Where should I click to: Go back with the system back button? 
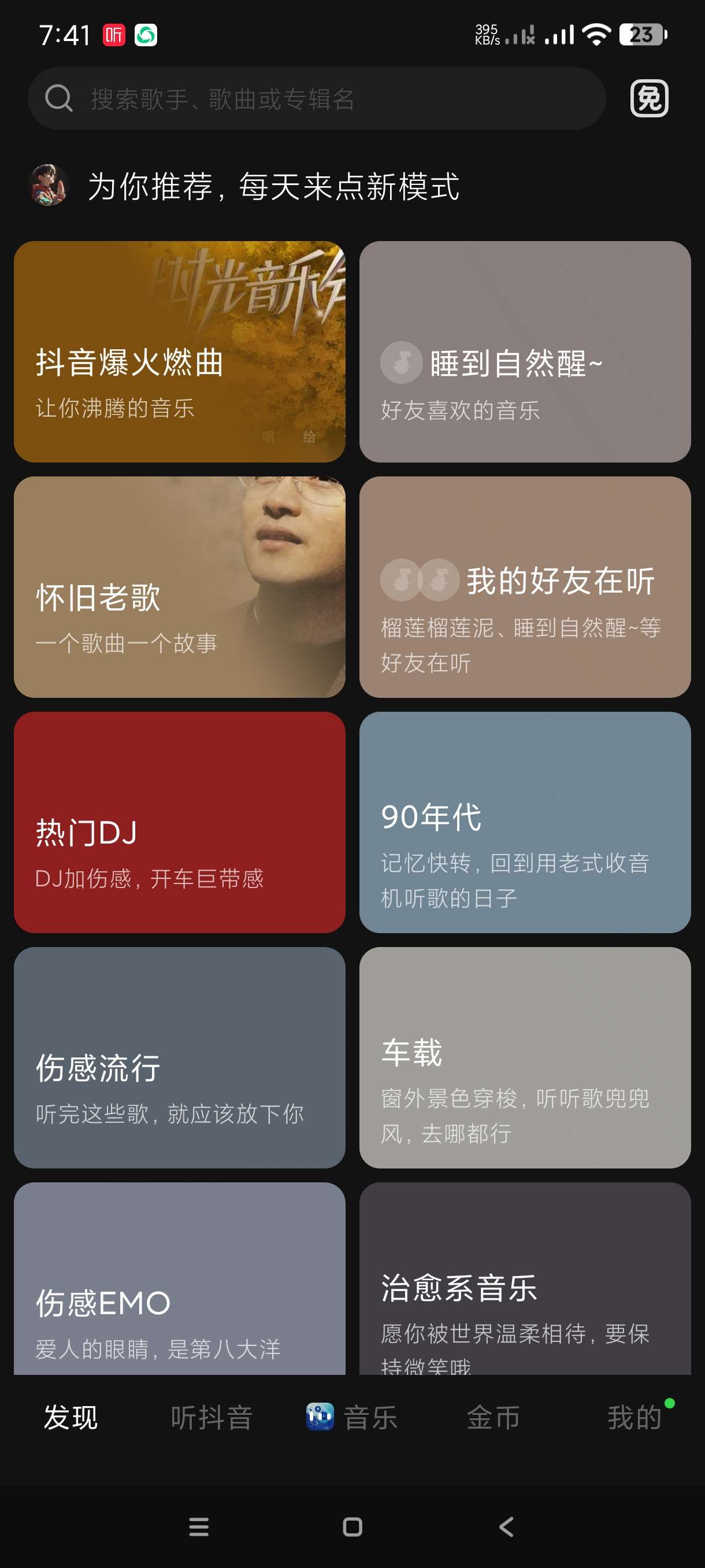[x=506, y=1526]
